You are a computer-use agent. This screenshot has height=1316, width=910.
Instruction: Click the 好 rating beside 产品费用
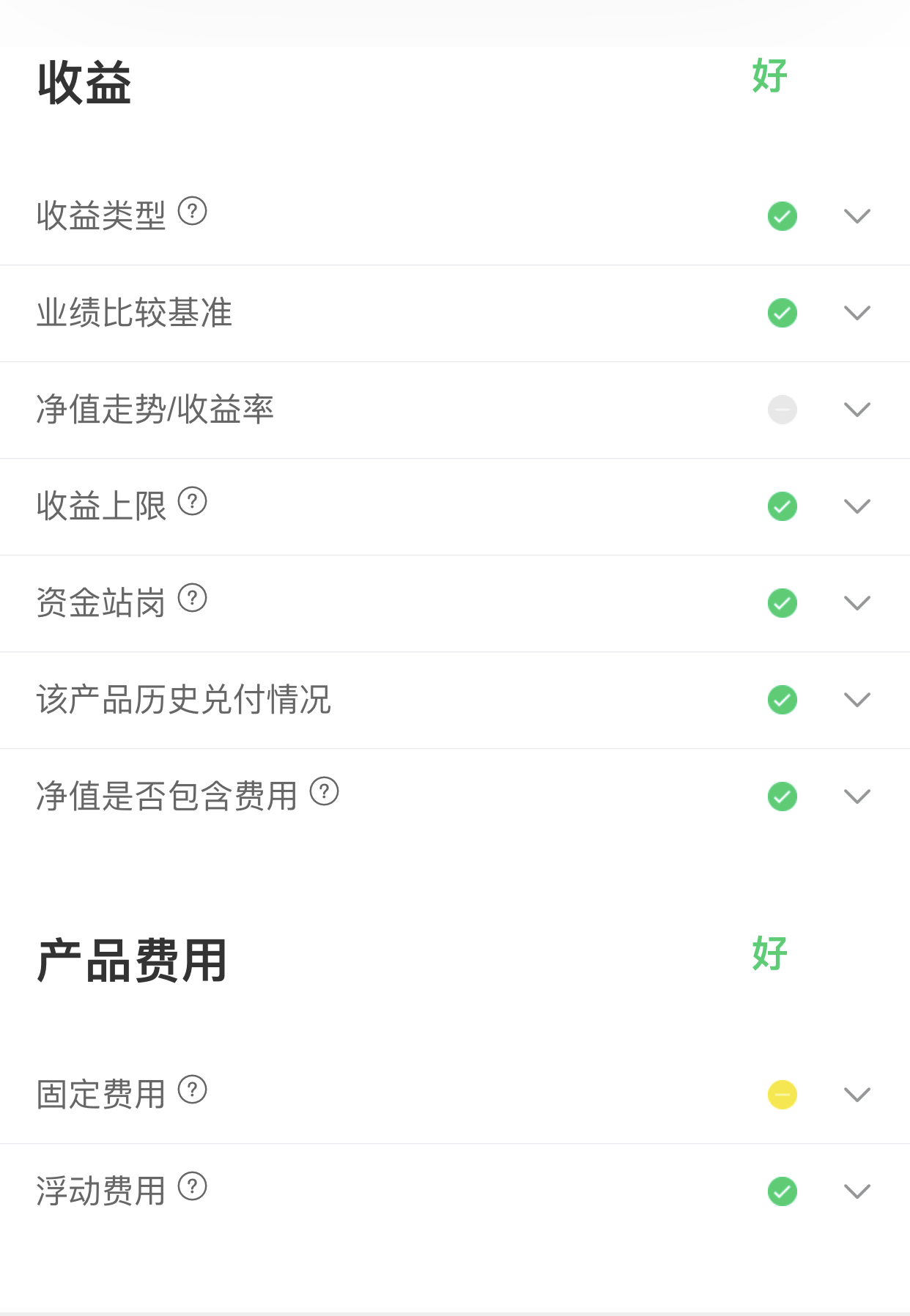pos(769,954)
